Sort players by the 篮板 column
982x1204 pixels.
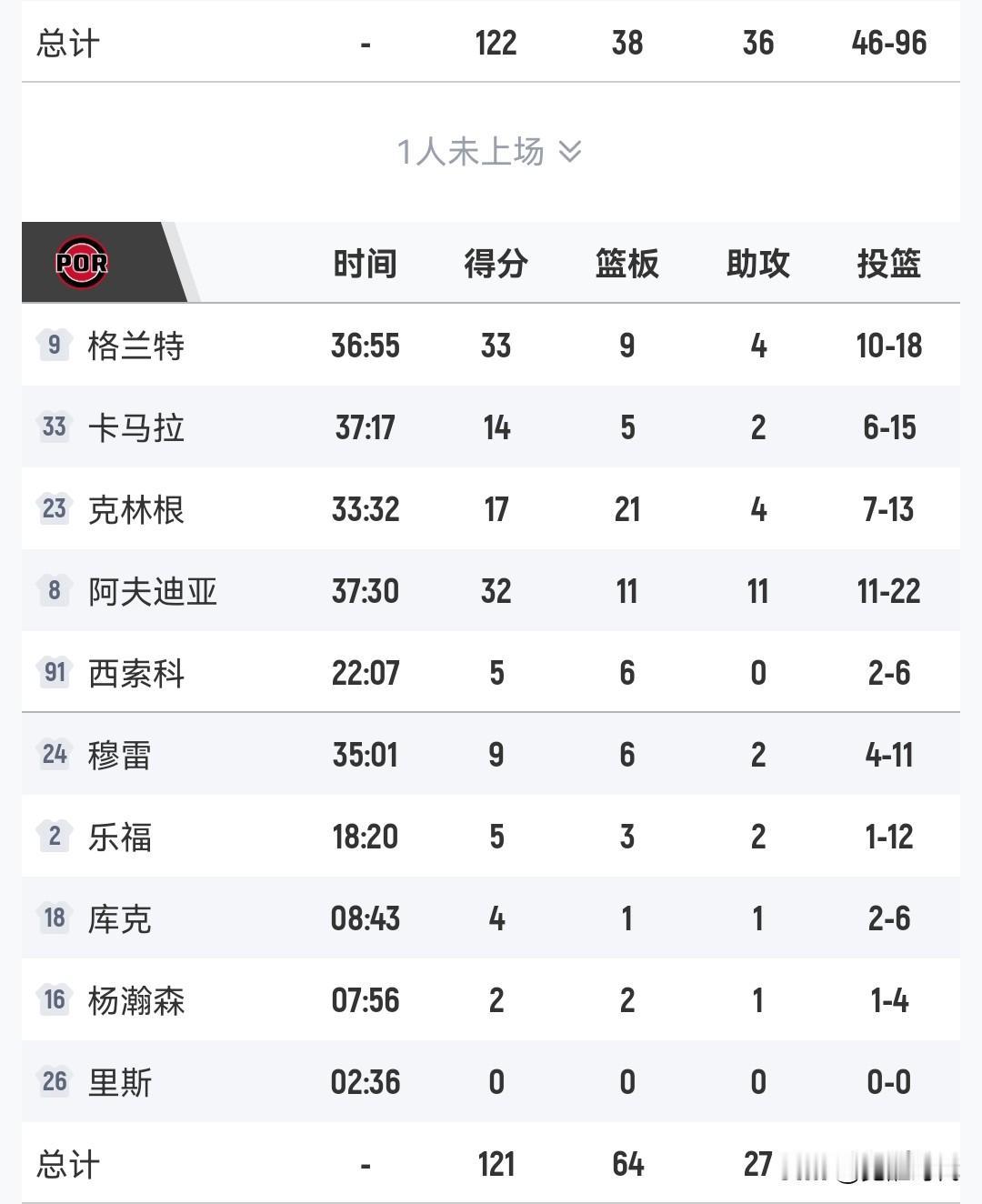click(x=626, y=263)
